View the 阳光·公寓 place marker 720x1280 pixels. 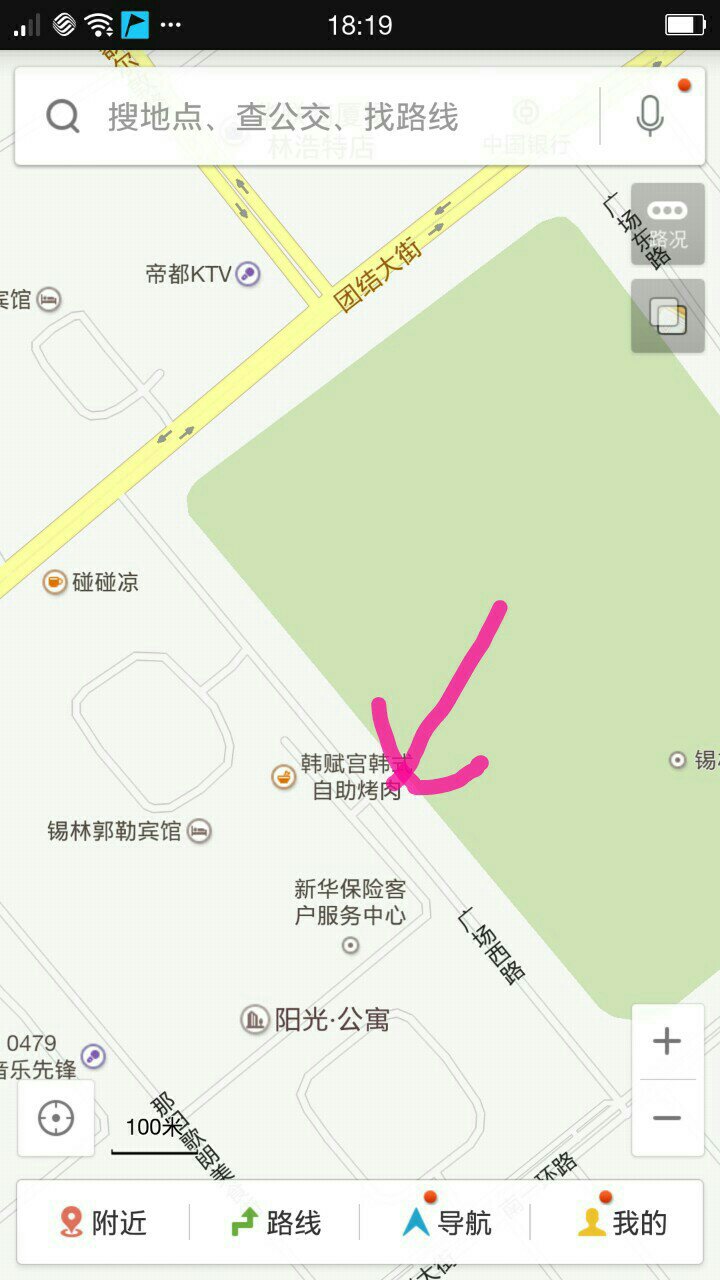coord(256,1020)
